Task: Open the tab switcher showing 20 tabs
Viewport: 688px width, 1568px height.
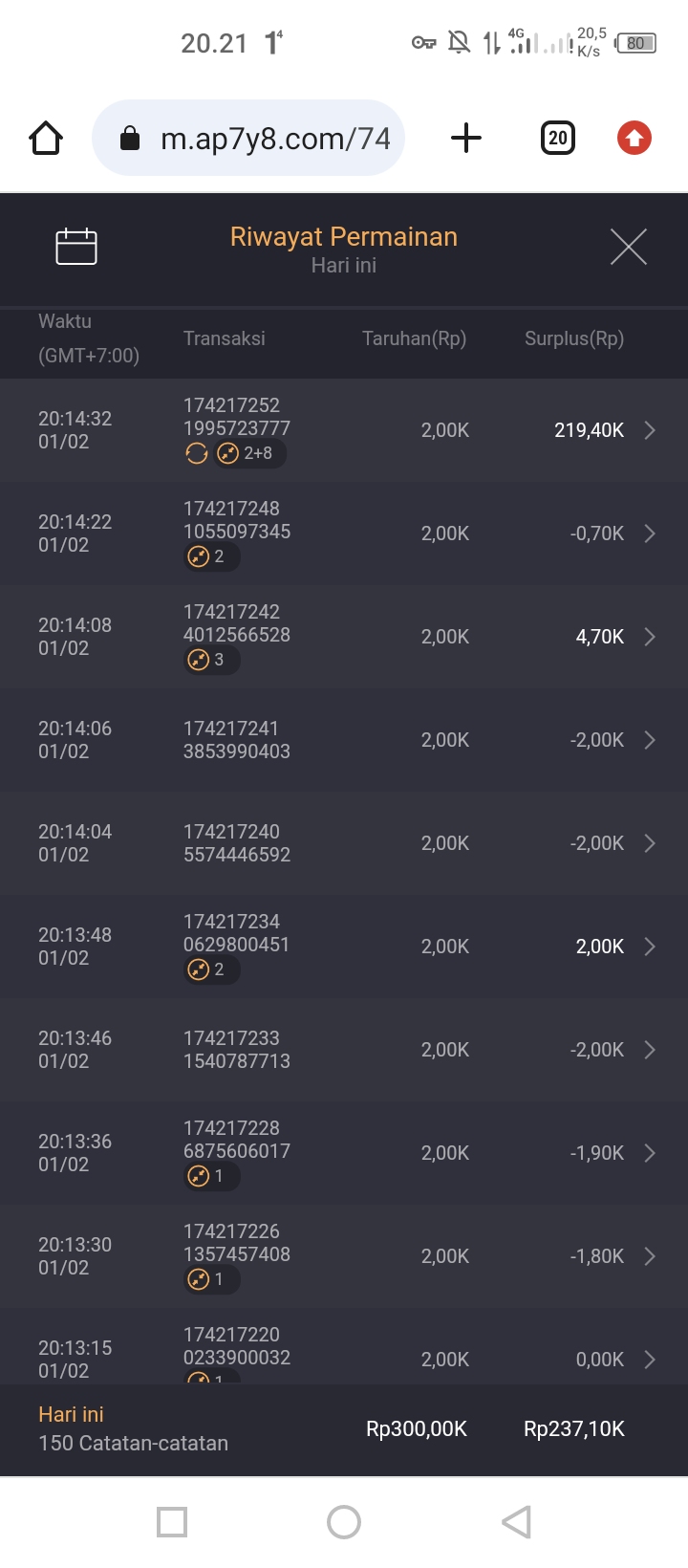Action: (558, 139)
